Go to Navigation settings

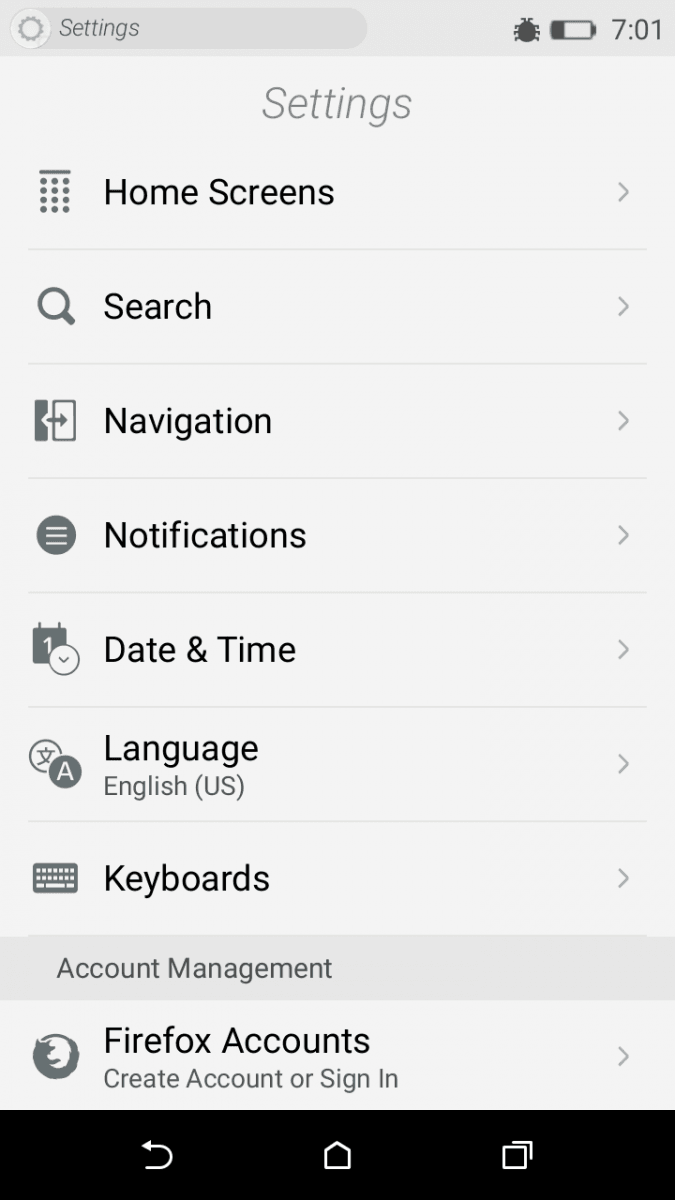point(337,421)
